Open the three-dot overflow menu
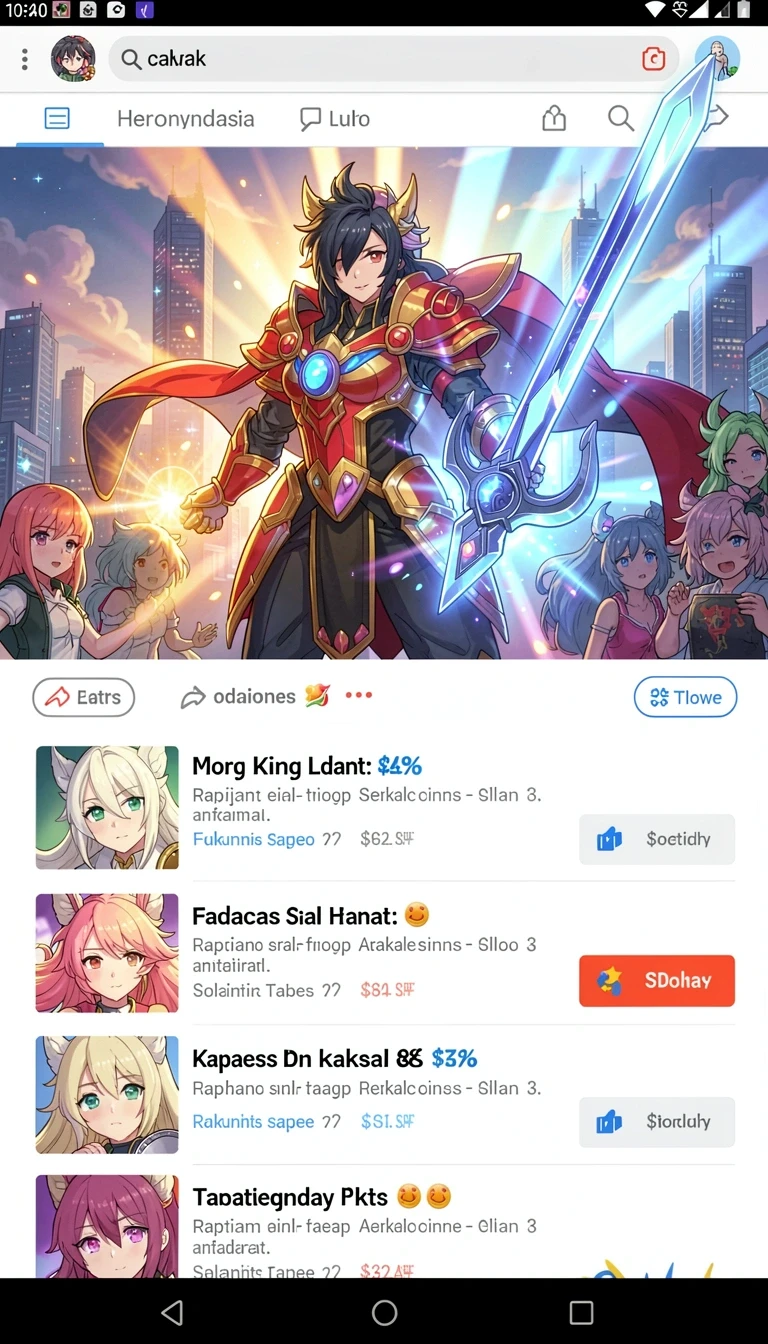768x1344 pixels. [x=25, y=60]
